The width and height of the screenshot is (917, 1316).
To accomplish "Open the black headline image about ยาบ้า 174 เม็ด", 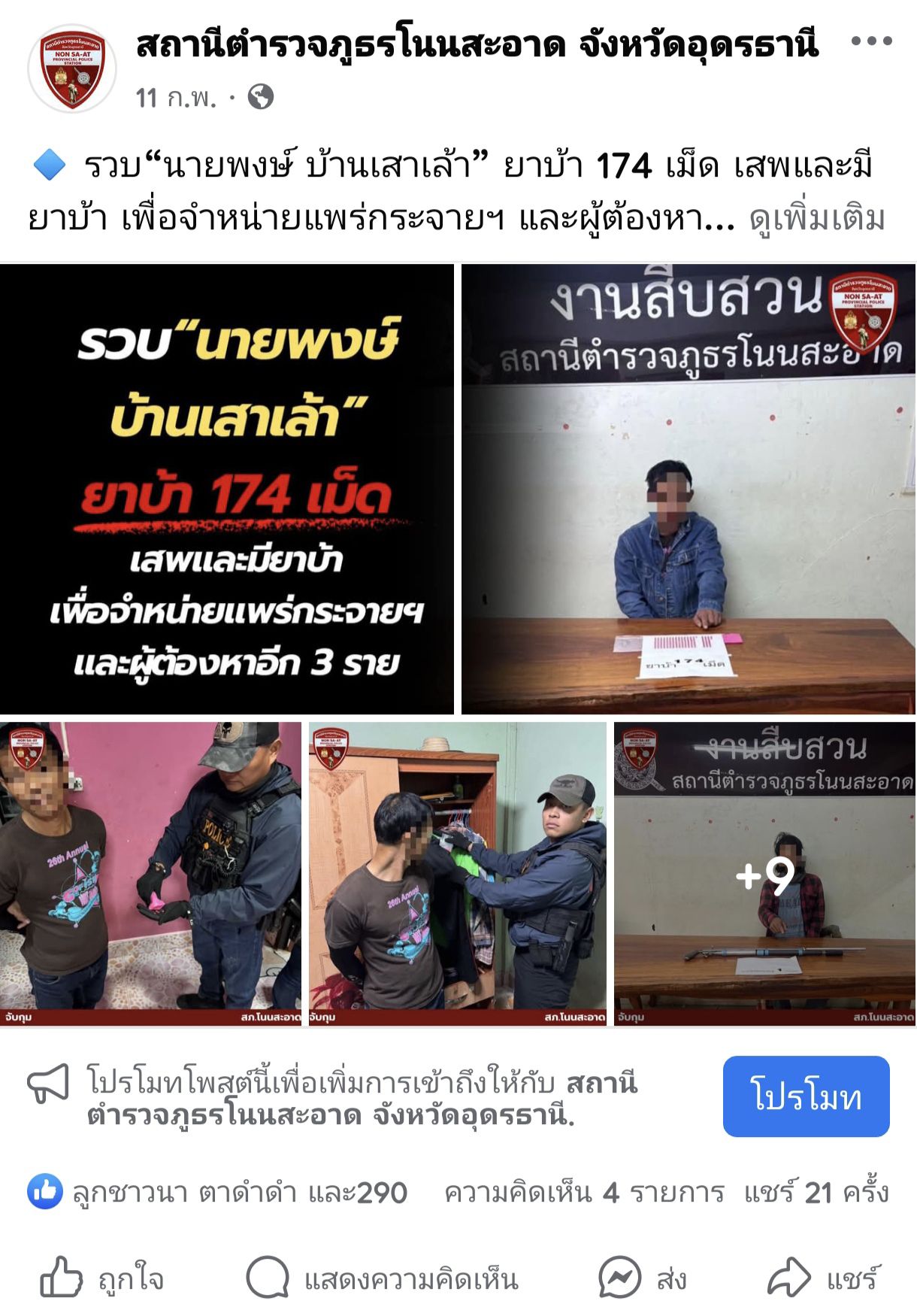I will [227, 489].
